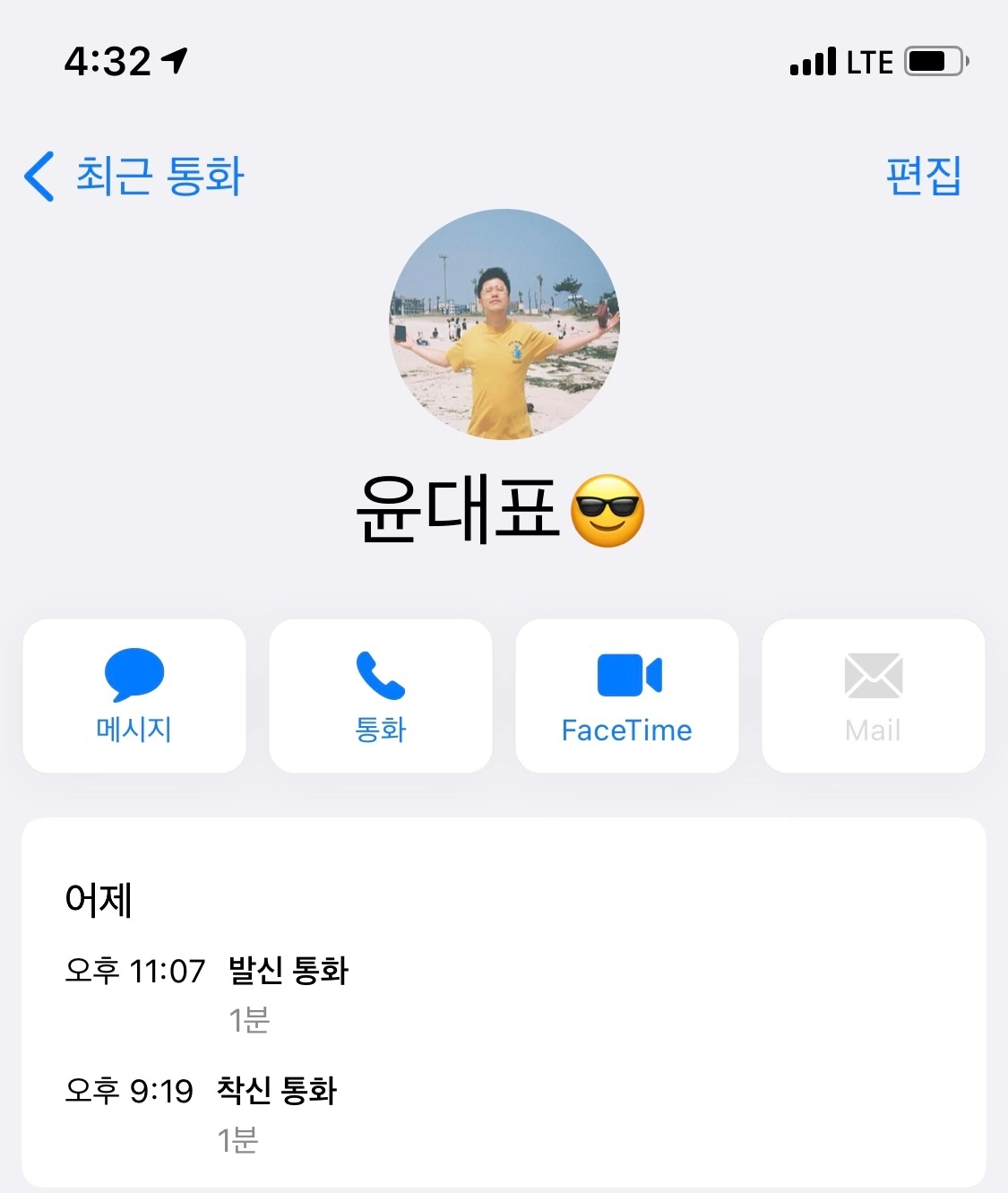Viewport: 1008px width, 1193px height.
Task: Tap the contact profile photo of 윤대표
Action: (504, 324)
